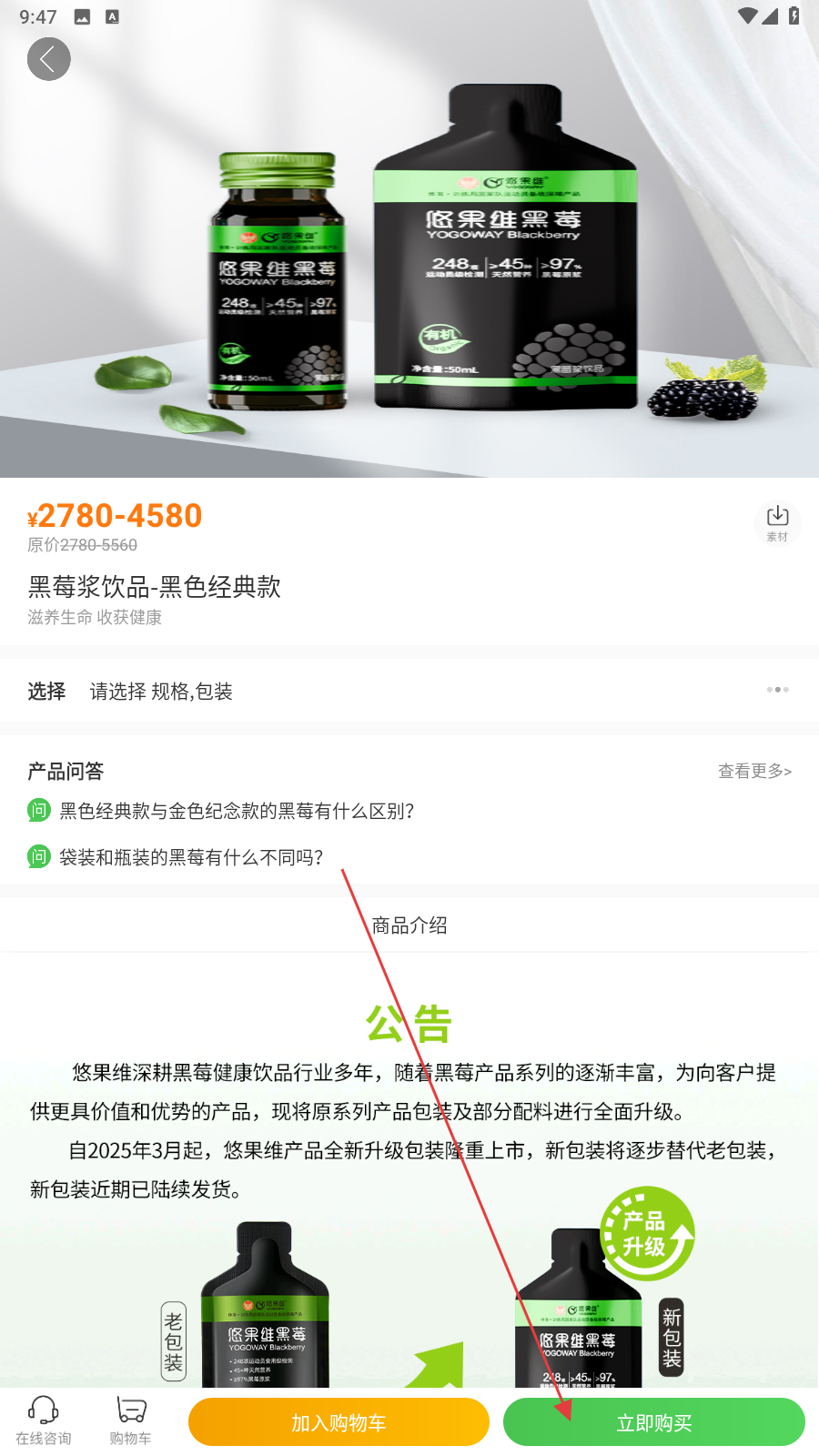View the main product image
This screenshot has height=1456, width=819.
(409, 238)
